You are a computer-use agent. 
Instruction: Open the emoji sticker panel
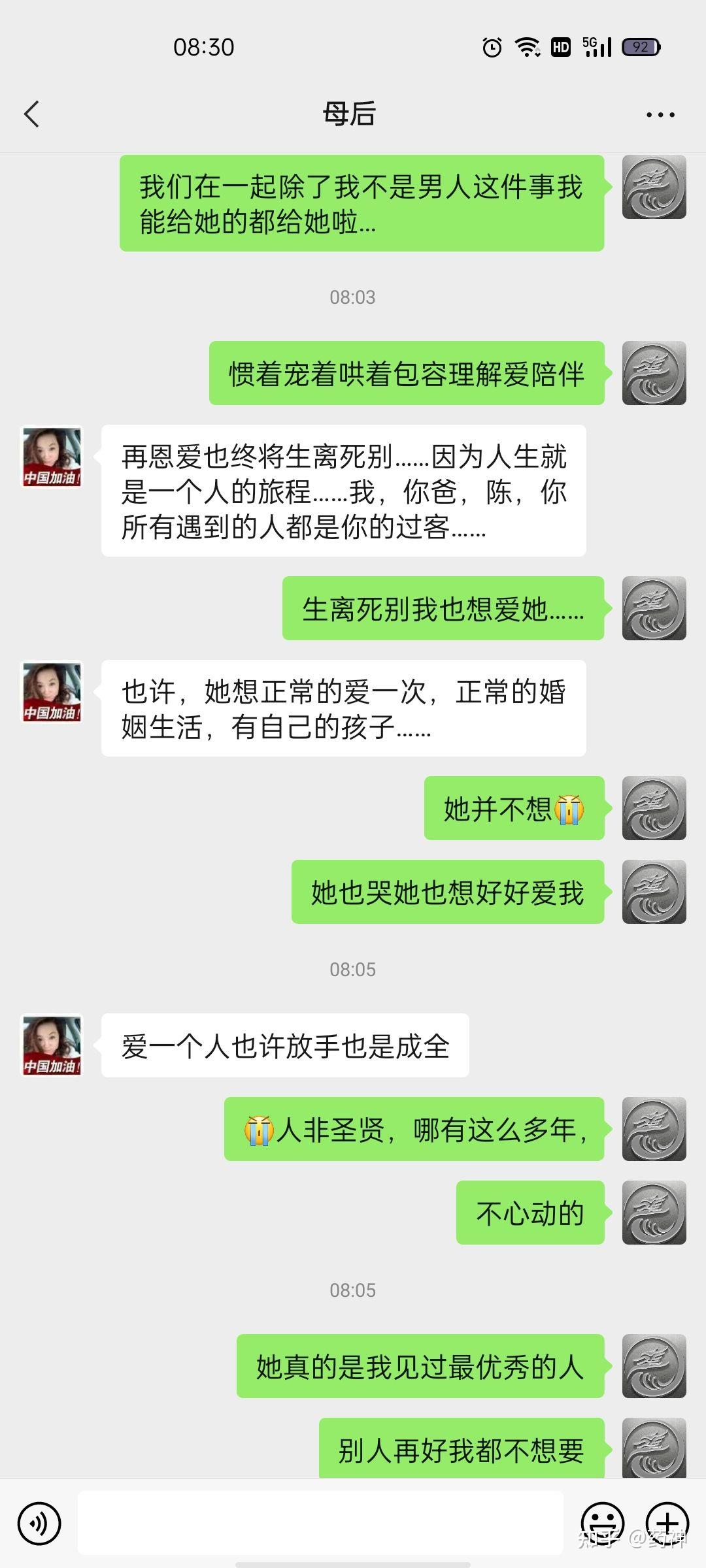pos(602,1522)
